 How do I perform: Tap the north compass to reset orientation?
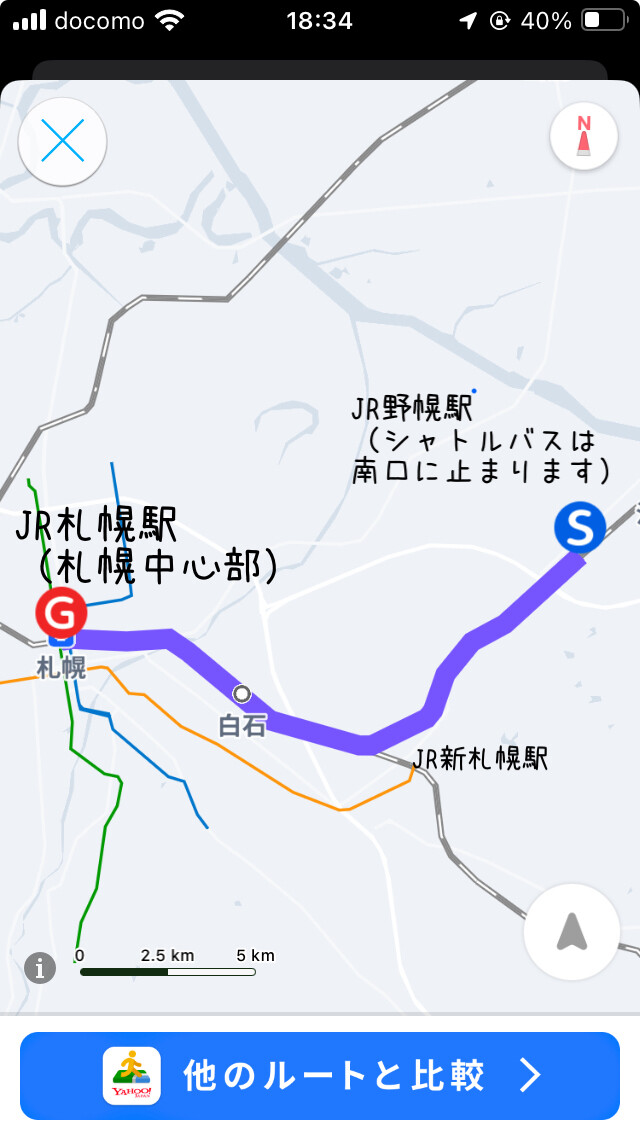pyautogui.click(x=583, y=135)
